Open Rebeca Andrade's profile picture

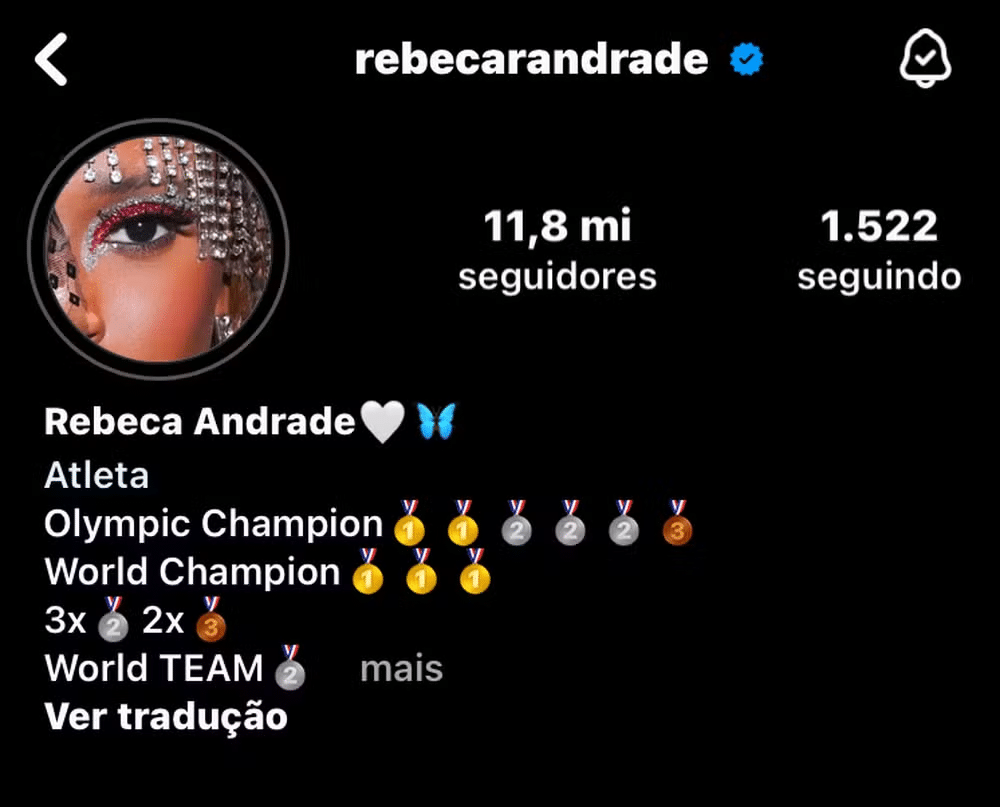158,250
